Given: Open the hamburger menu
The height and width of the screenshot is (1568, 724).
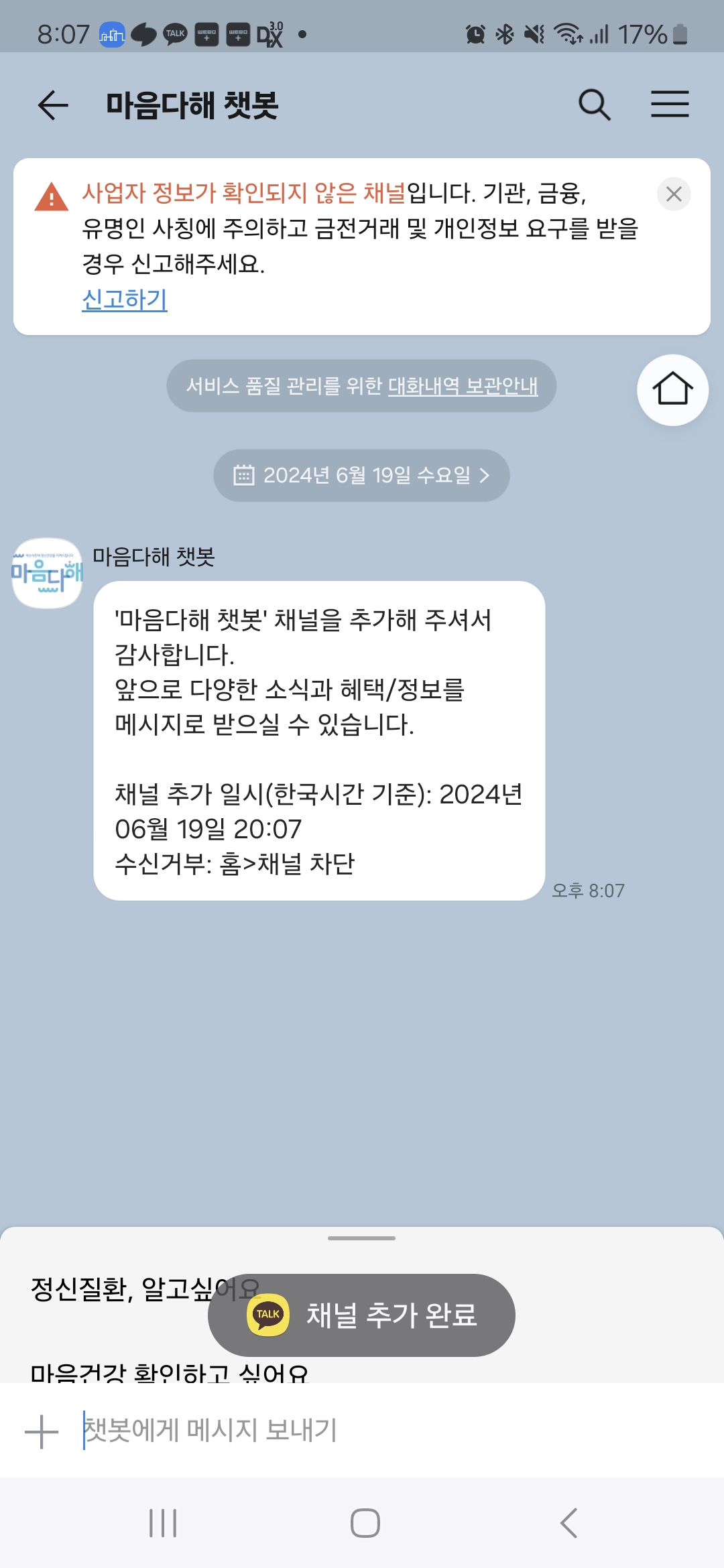Looking at the screenshot, I should click(670, 105).
